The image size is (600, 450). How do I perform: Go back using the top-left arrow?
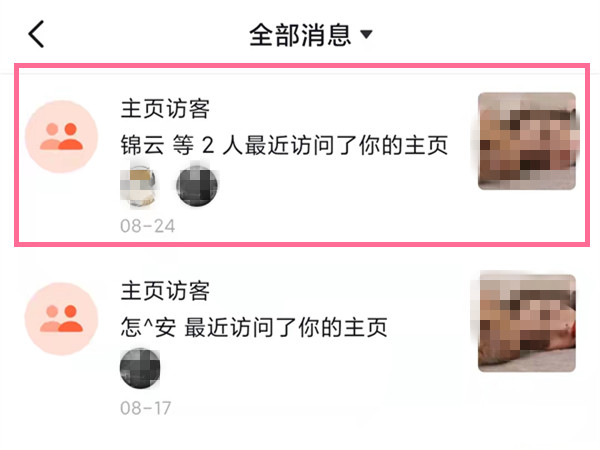pos(37,35)
